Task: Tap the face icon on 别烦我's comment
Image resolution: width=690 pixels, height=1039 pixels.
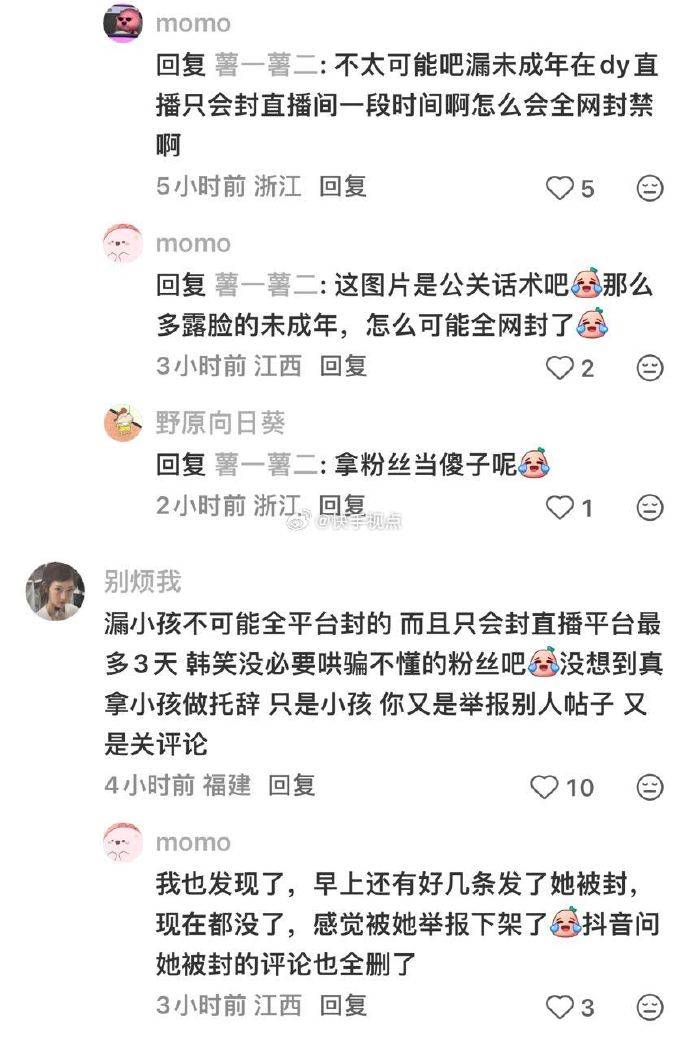Action: click(x=650, y=787)
